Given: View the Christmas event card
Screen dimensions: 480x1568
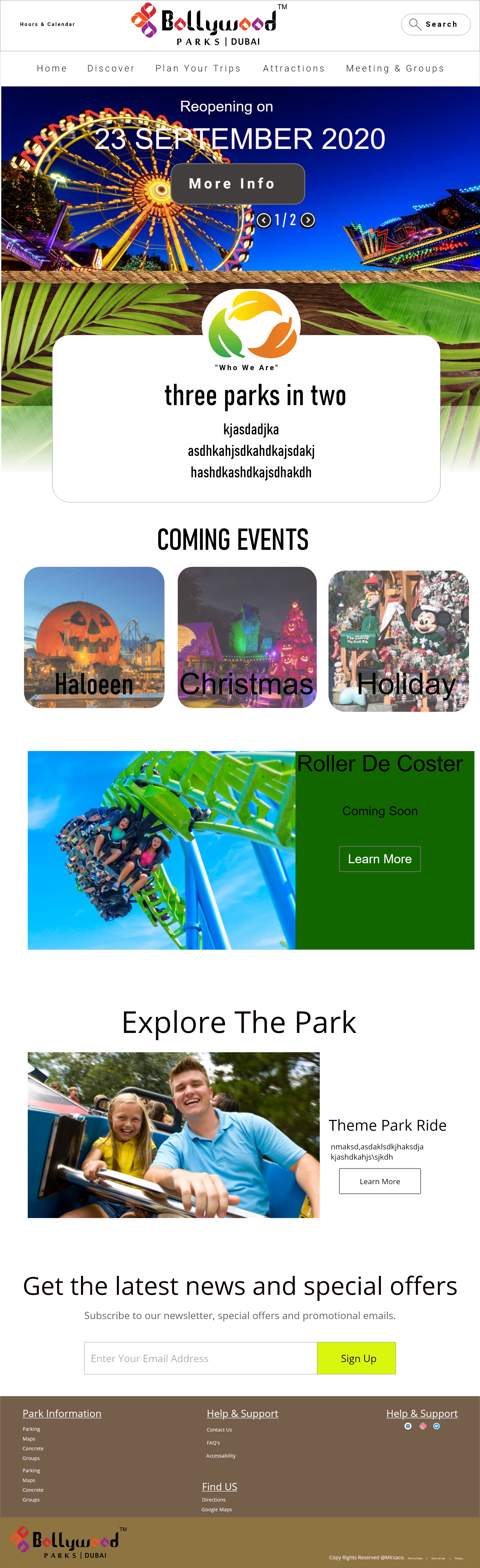Looking at the screenshot, I should [247, 637].
